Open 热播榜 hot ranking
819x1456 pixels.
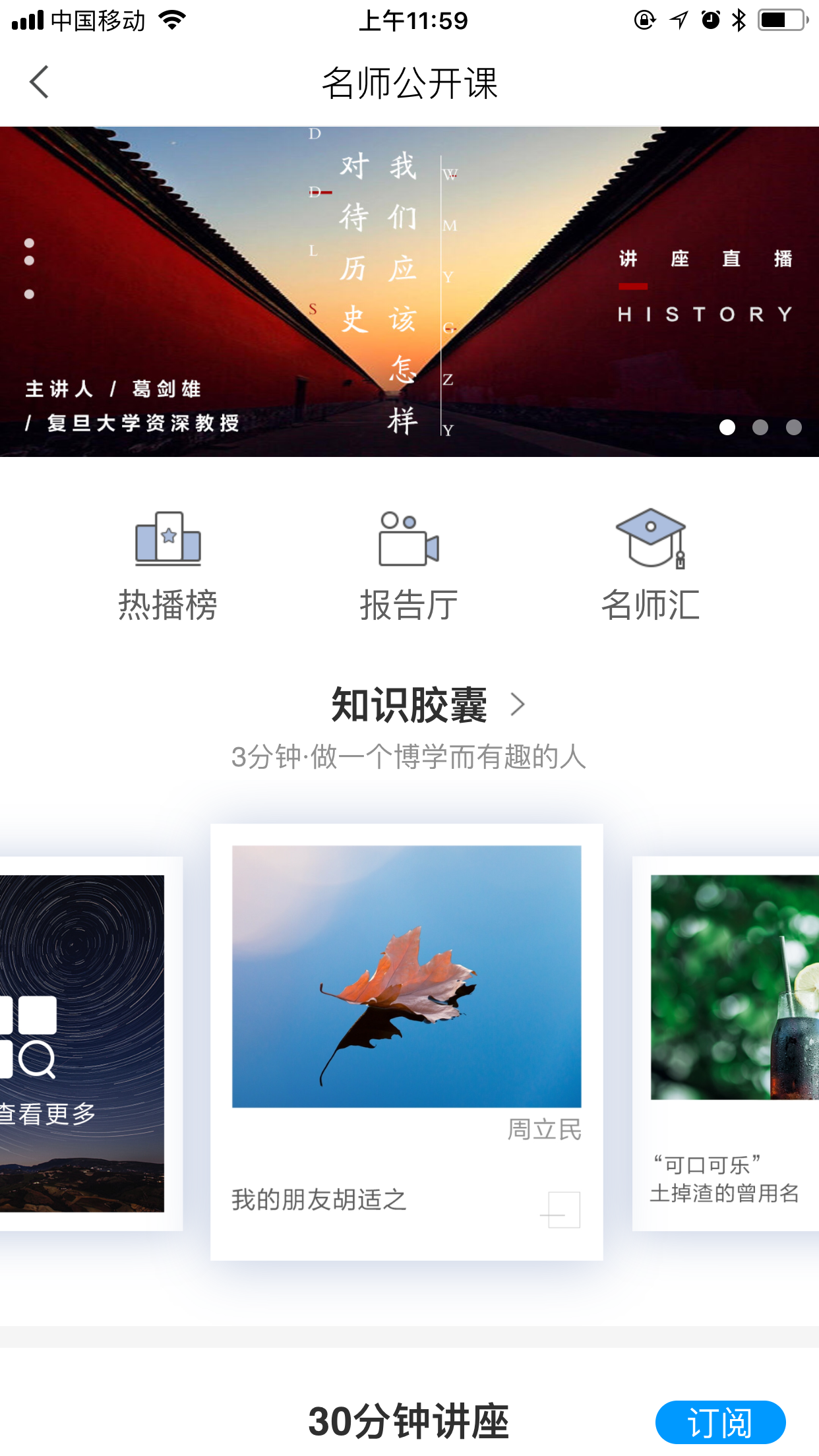point(167,567)
